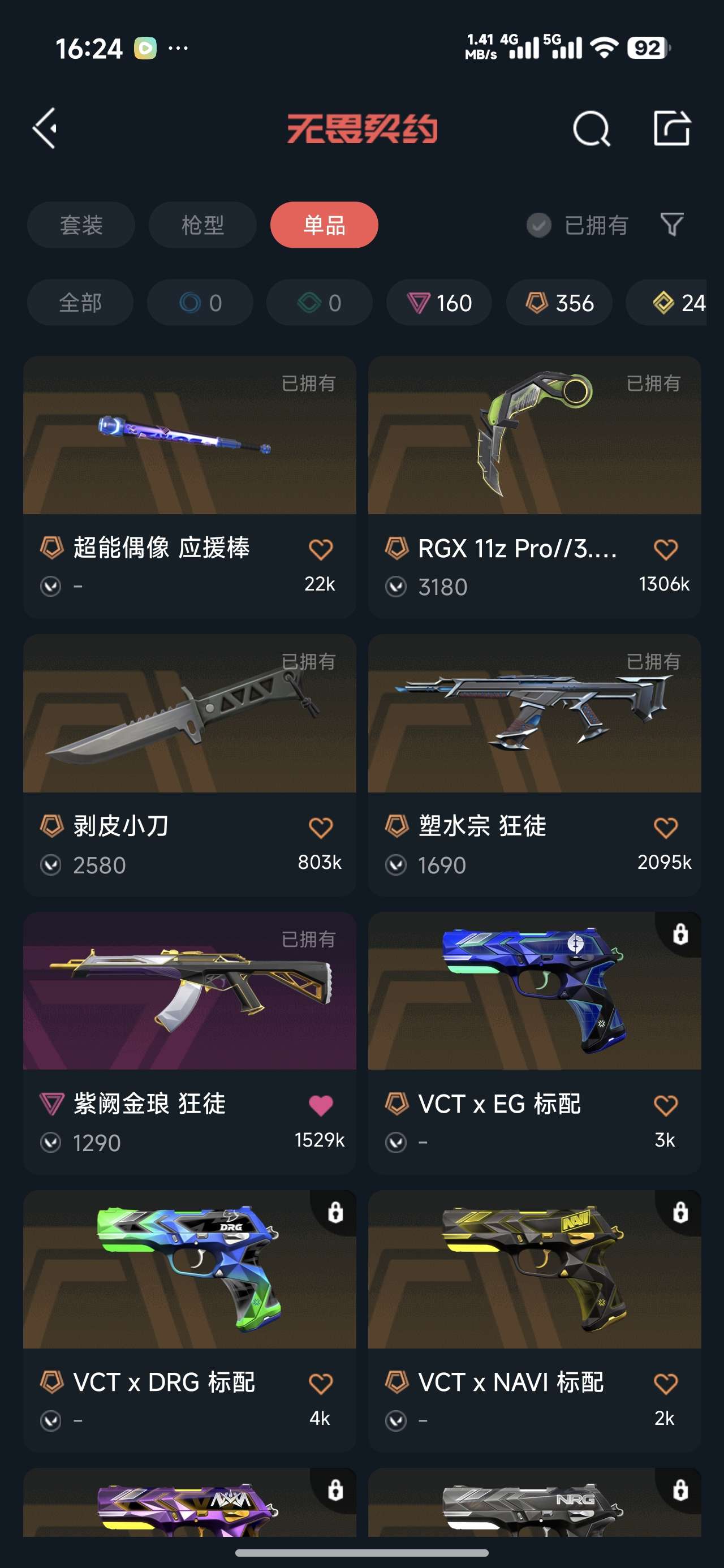Favorite the 塑水宗 狂徒 skin
Viewport: 724px width, 1568px height.
[665, 827]
